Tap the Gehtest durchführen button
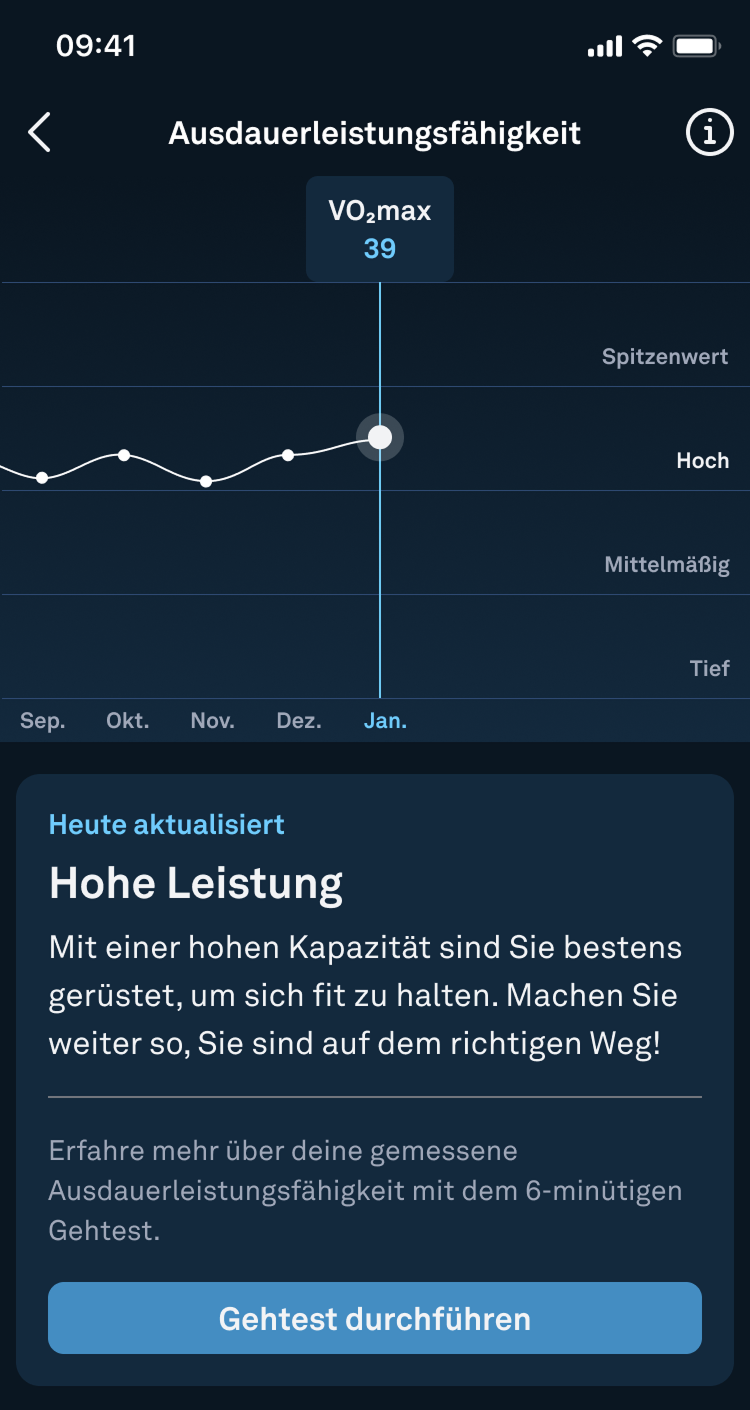This screenshot has width=750, height=1410. [x=375, y=1318]
